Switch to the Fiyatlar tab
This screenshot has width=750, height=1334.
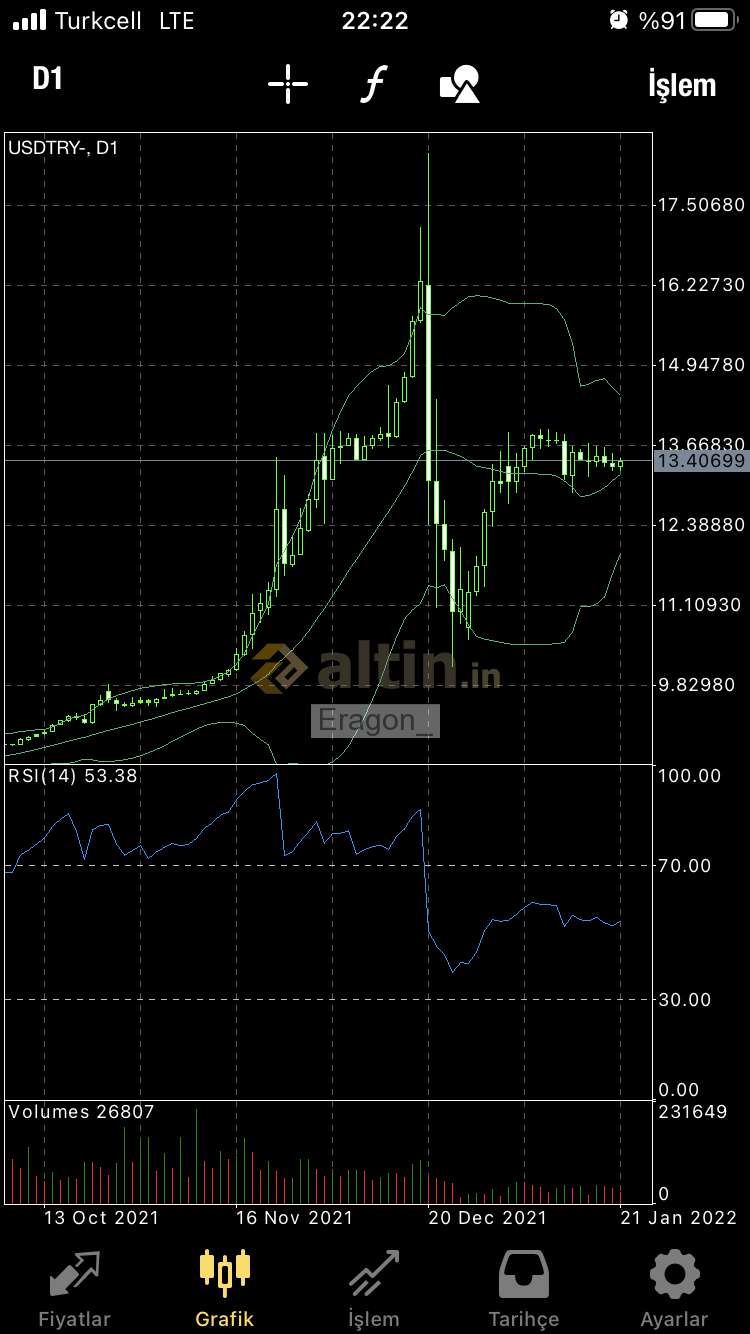pyautogui.click(x=75, y=1288)
